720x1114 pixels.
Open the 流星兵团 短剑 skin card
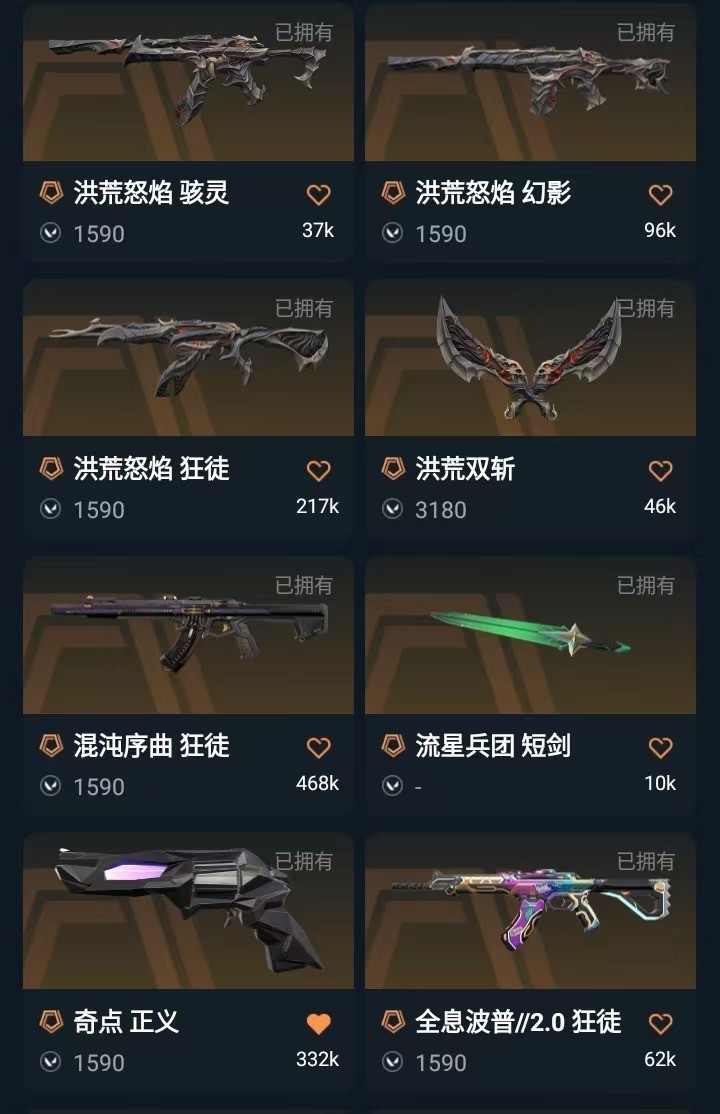530,640
